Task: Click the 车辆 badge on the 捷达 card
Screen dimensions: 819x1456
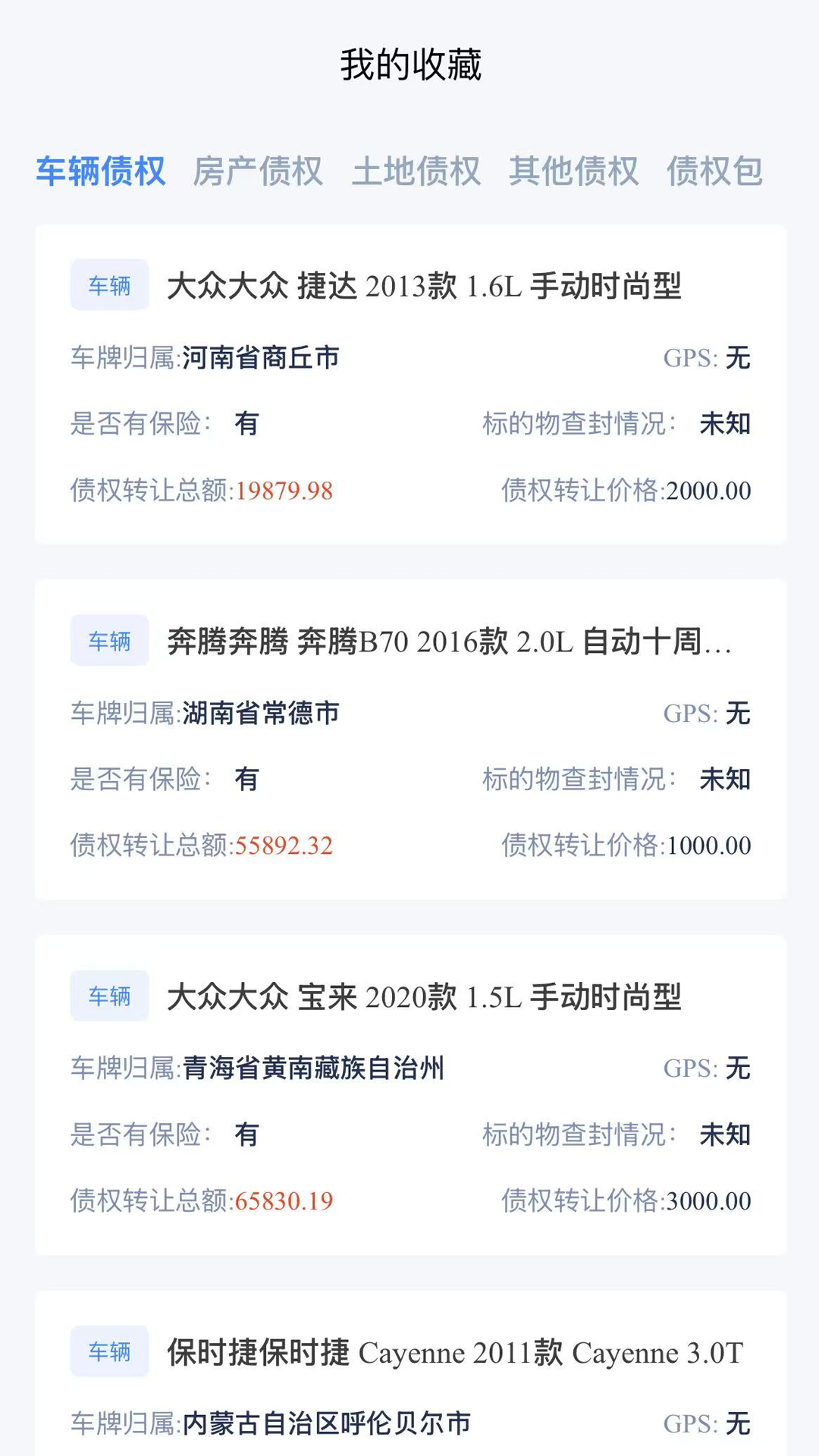Action: coord(108,286)
